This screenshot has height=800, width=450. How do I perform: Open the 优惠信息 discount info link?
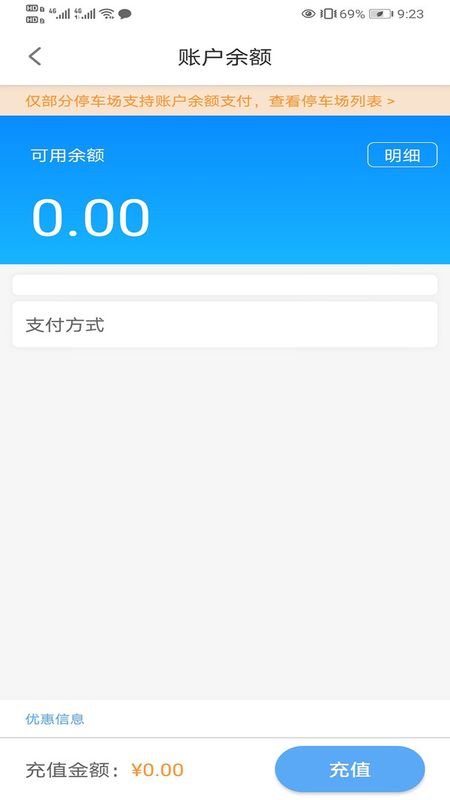[55, 719]
